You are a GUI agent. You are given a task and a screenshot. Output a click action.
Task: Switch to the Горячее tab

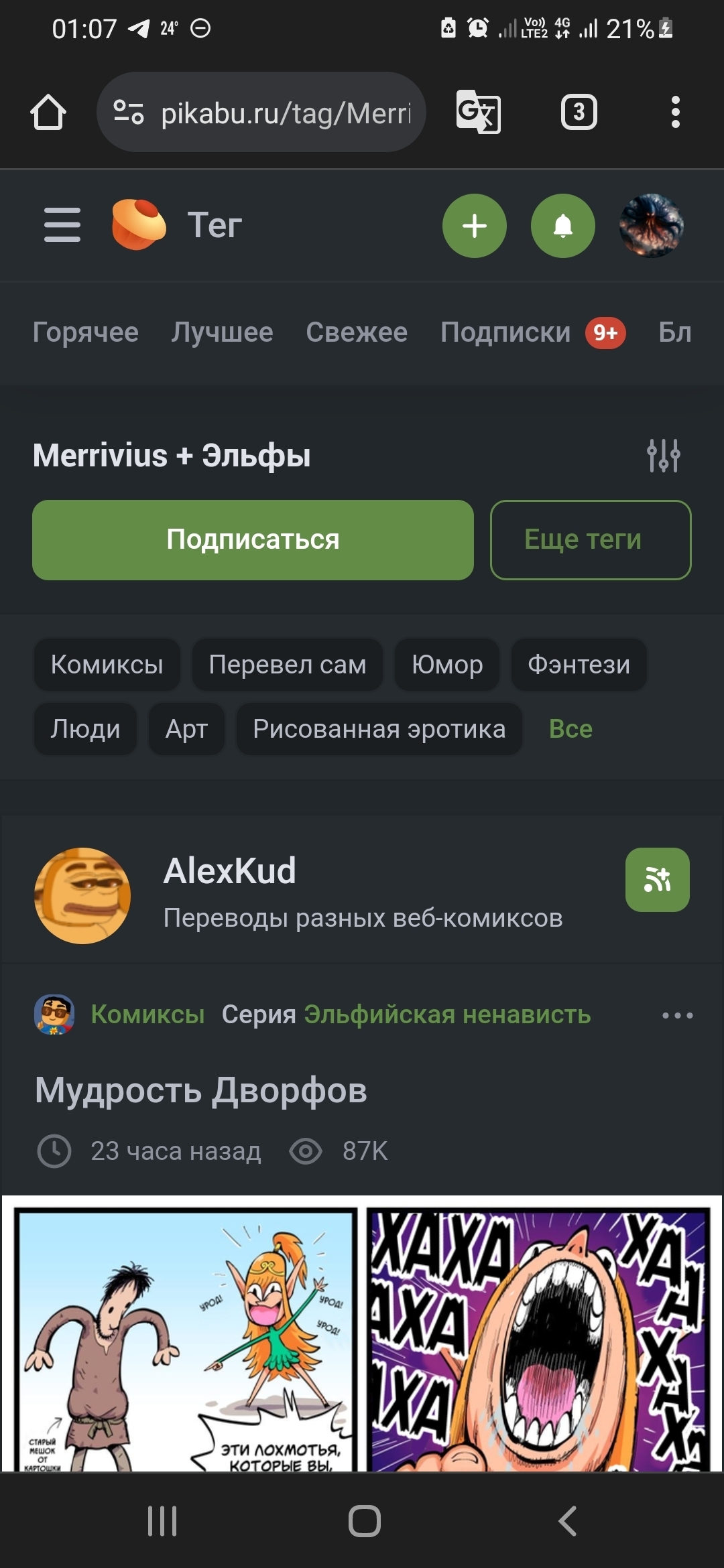[x=86, y=332]
